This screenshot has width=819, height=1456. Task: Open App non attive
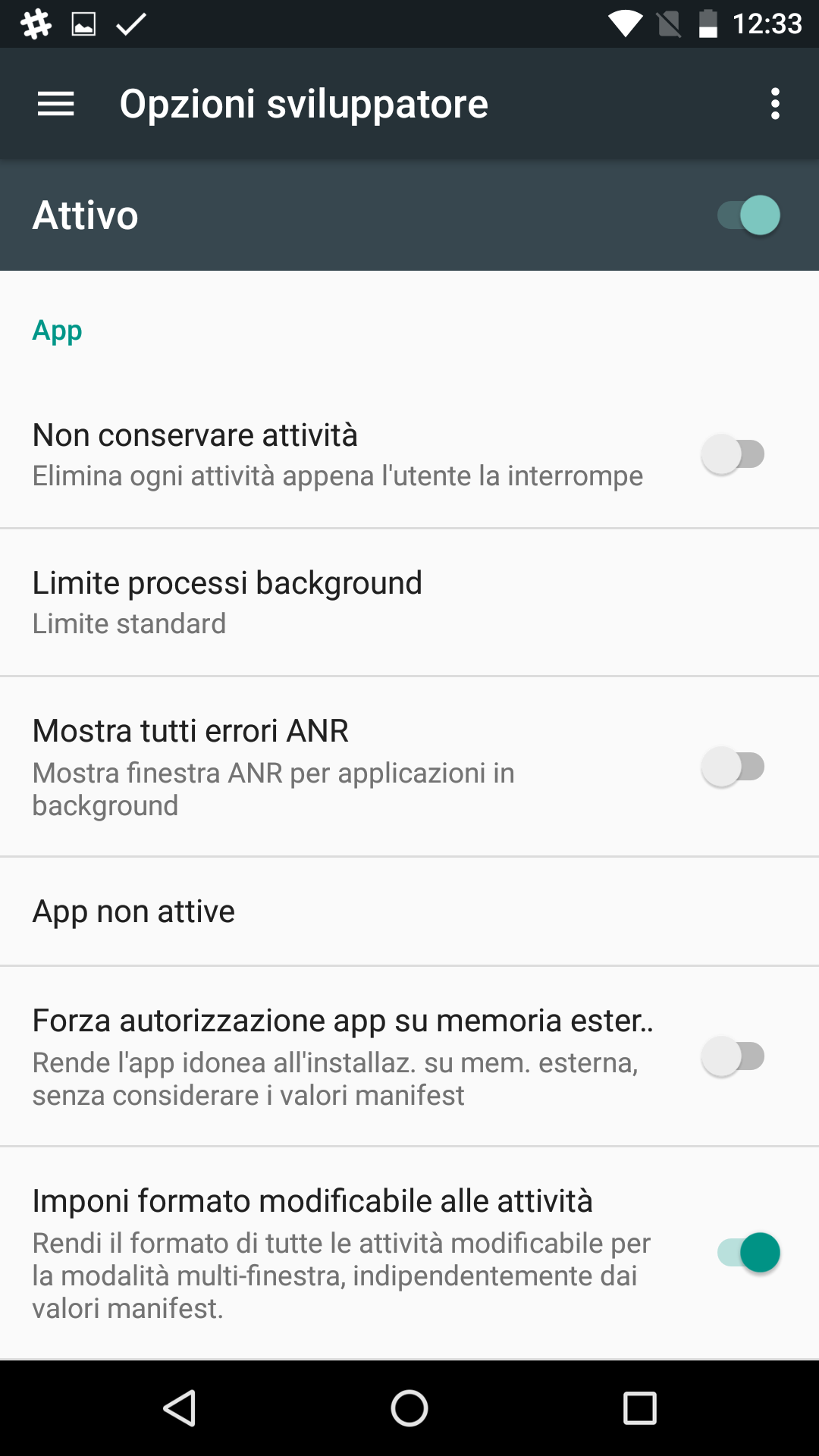(409, 912)
